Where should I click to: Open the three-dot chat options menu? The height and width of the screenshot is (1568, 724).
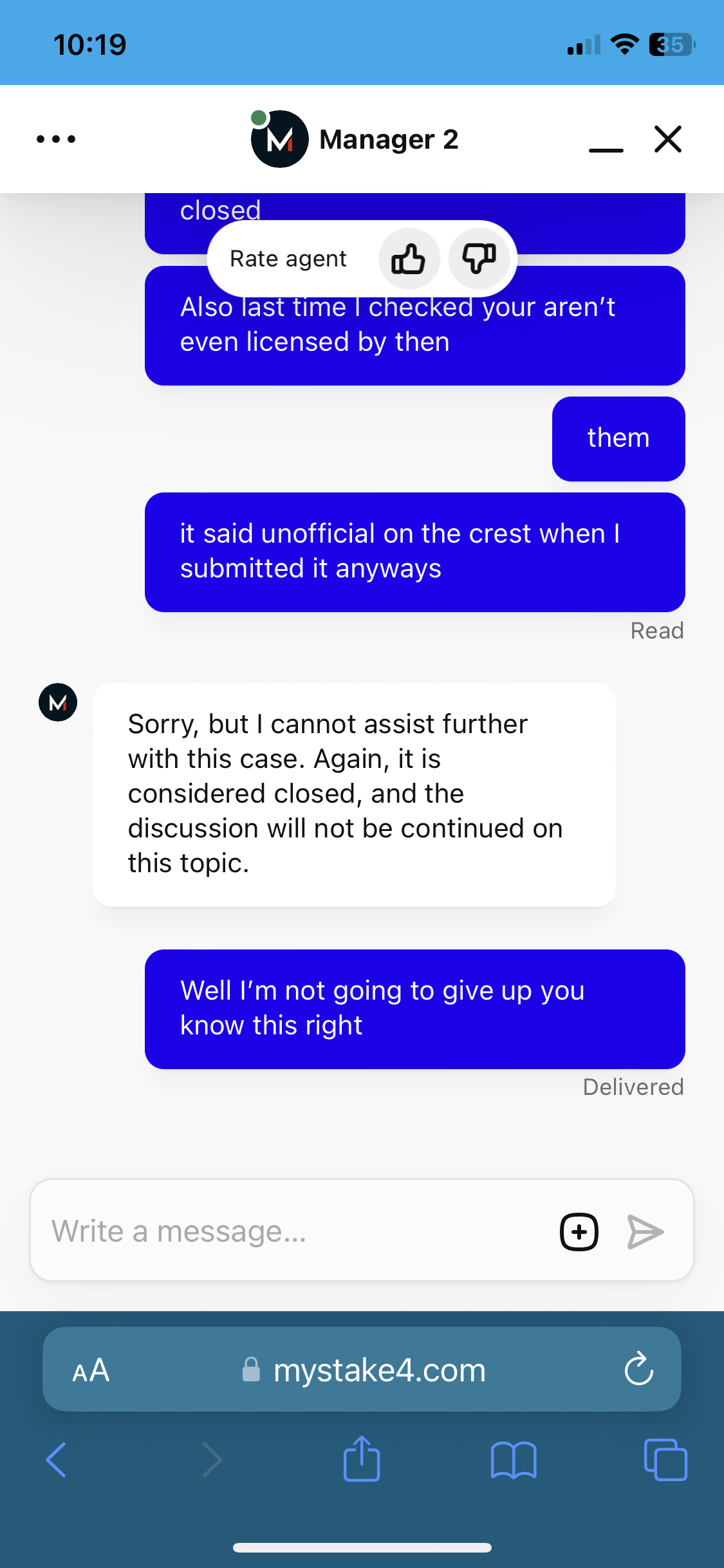pyautogui.click(x=56, y=139)
